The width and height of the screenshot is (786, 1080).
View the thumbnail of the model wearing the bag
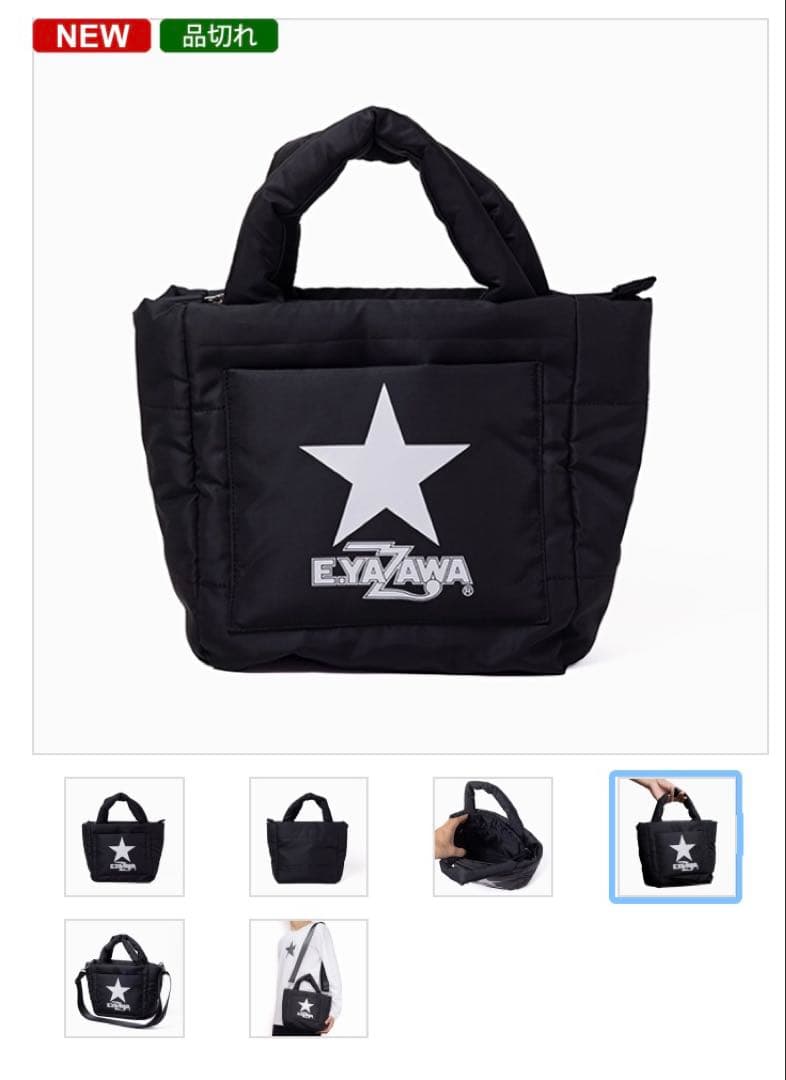click(308, 978)
